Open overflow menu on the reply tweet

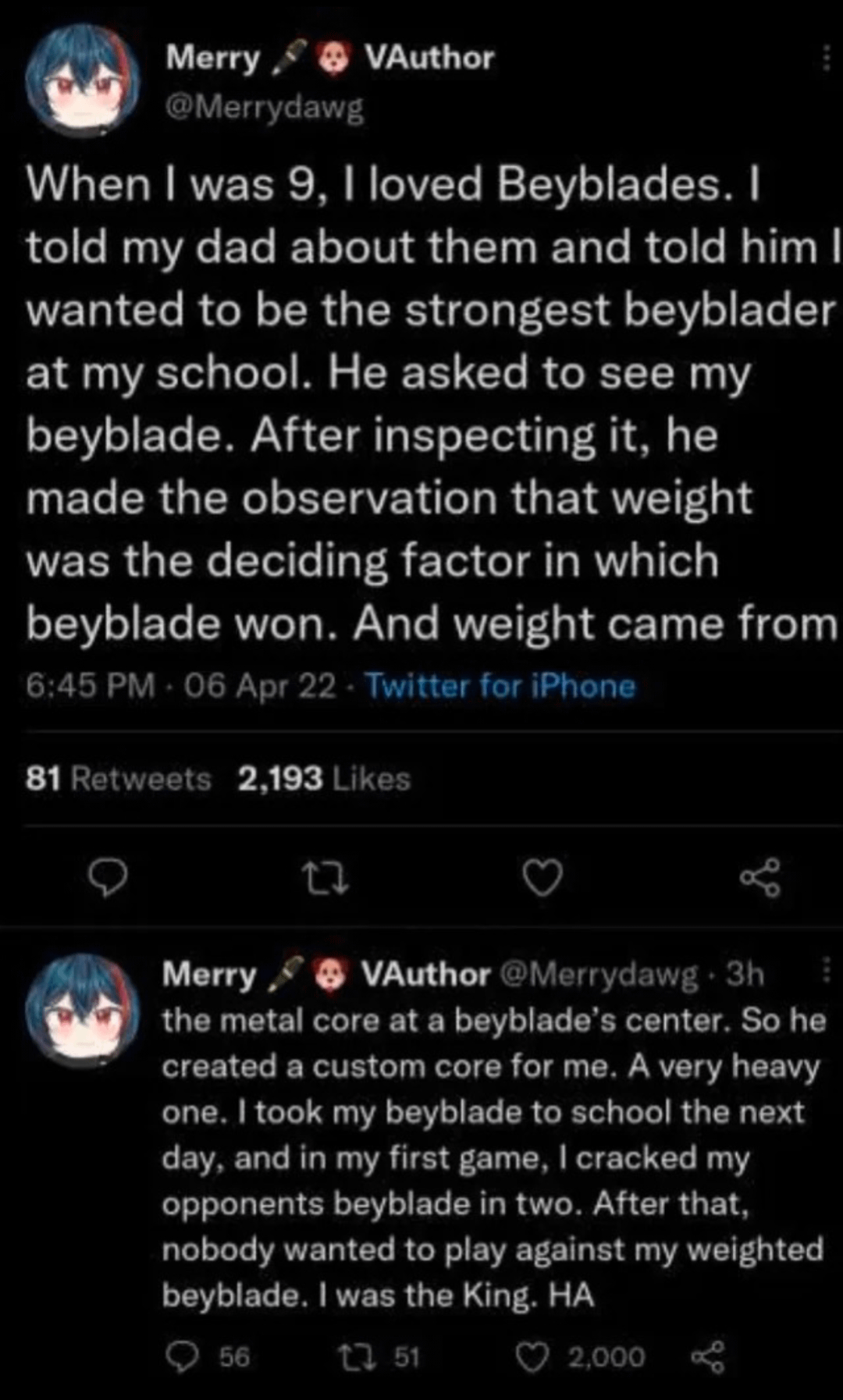(x=827, y=972)
